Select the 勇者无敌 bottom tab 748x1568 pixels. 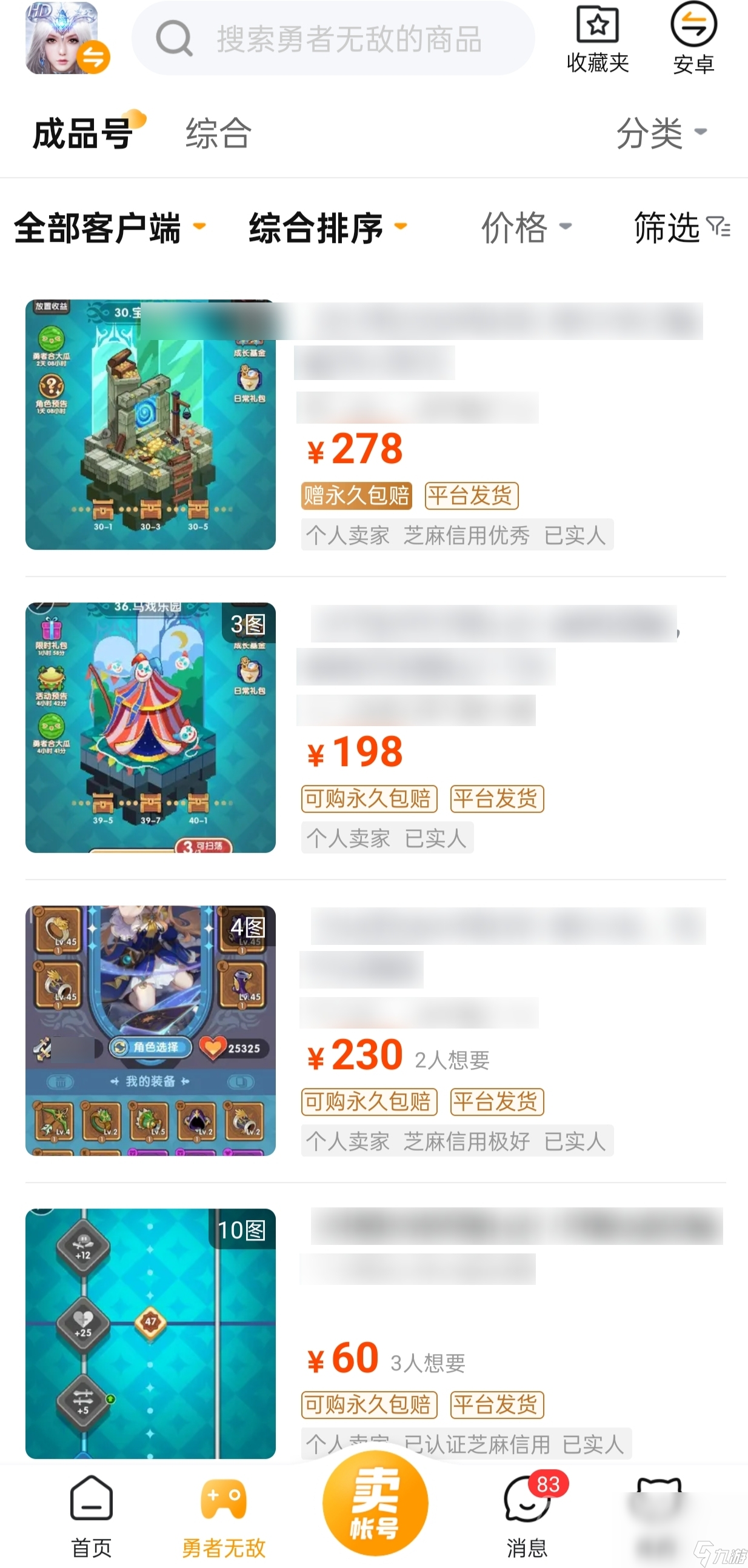[x=223, y=1515]
